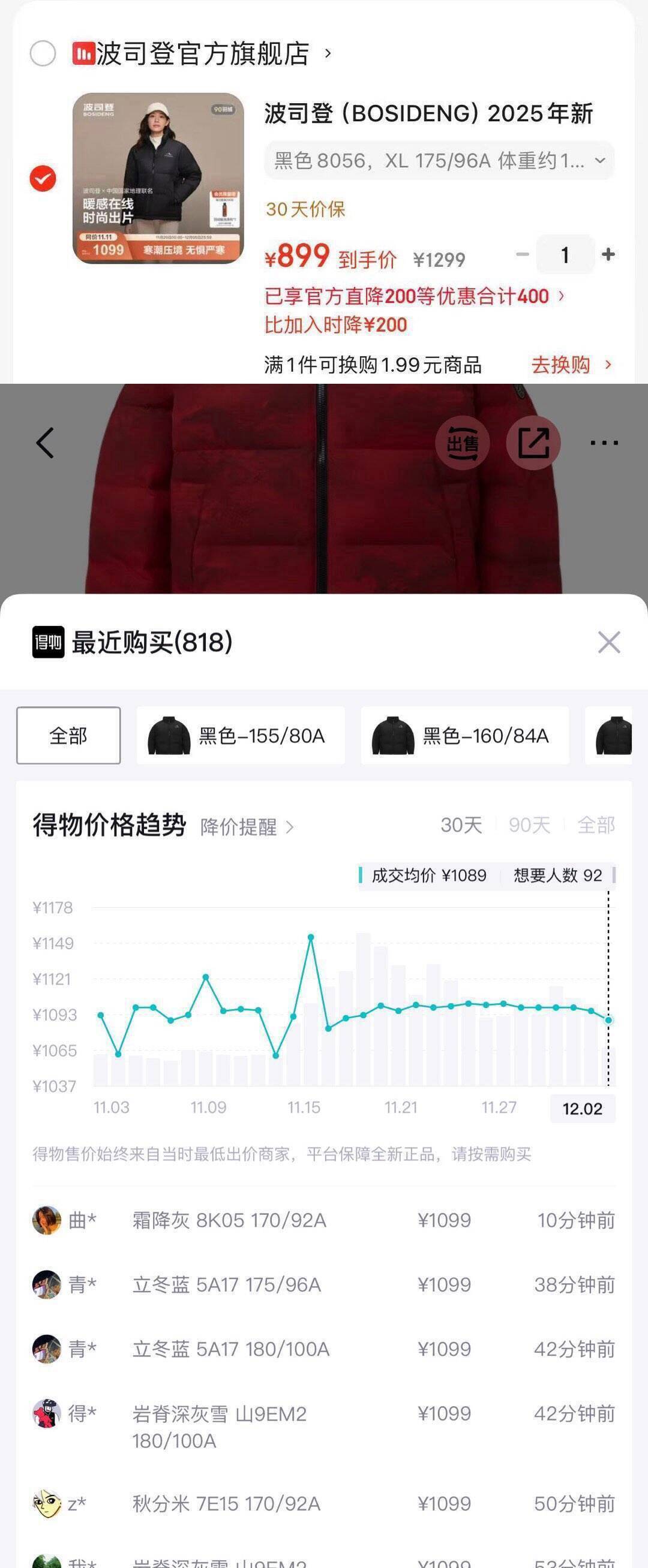
Task: Select the 全部 filter chip
Action: [68, 735]
